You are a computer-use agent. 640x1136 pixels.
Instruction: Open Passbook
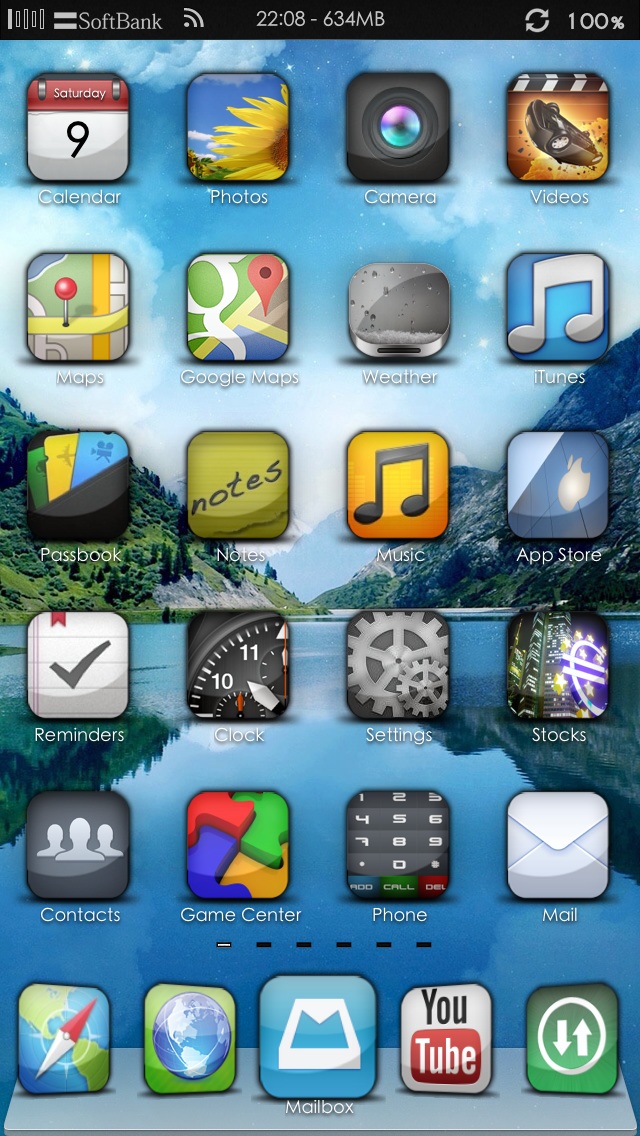pos(78,485)
